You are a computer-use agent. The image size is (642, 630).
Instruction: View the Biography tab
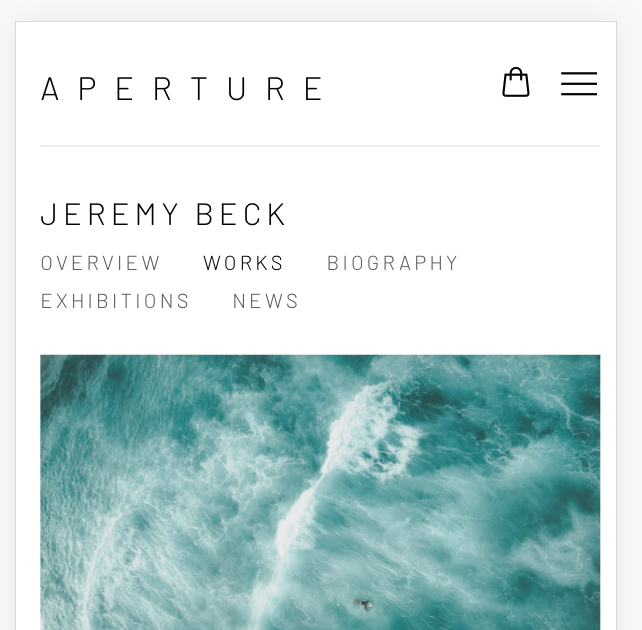[393, 263]
